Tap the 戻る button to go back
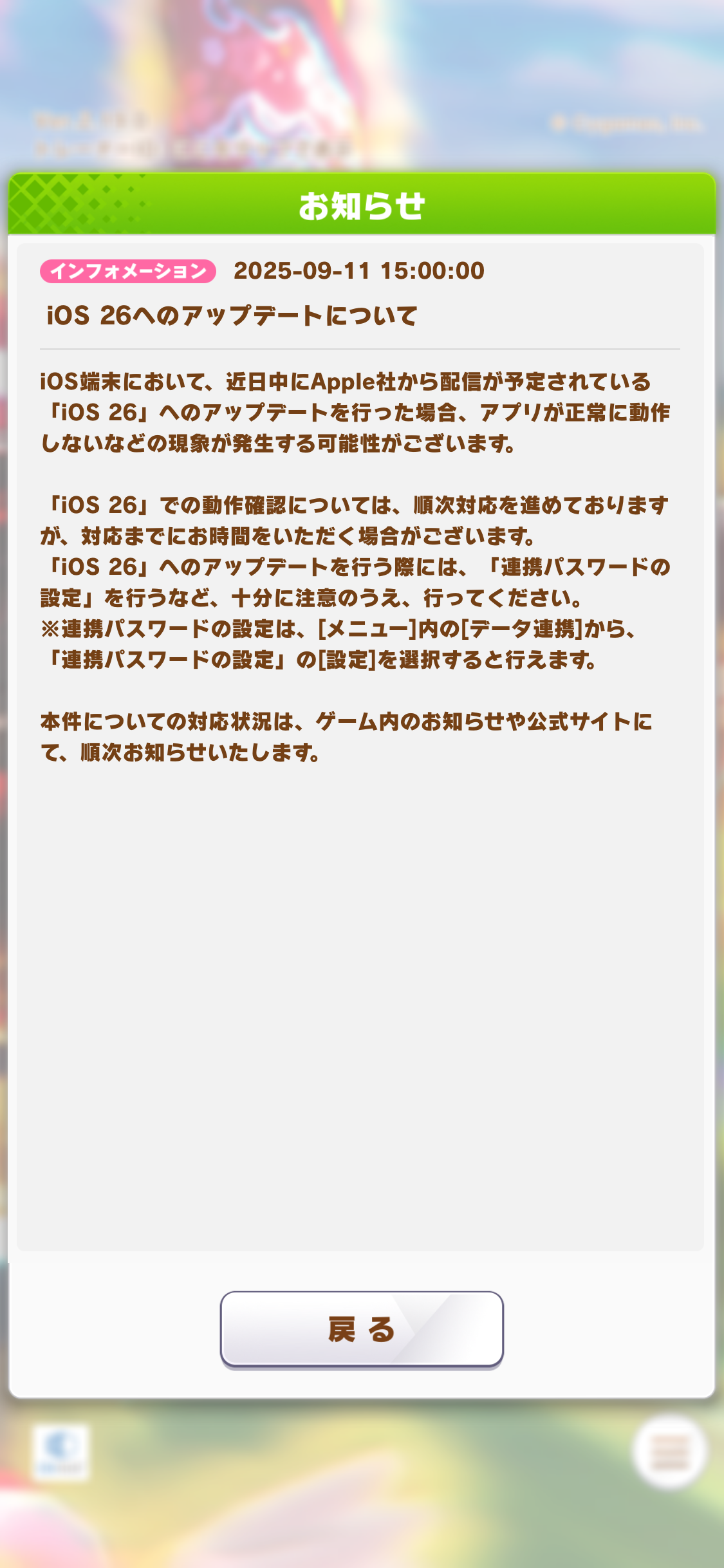This screenshot has height=1568, width=724. click(362, 1329)
